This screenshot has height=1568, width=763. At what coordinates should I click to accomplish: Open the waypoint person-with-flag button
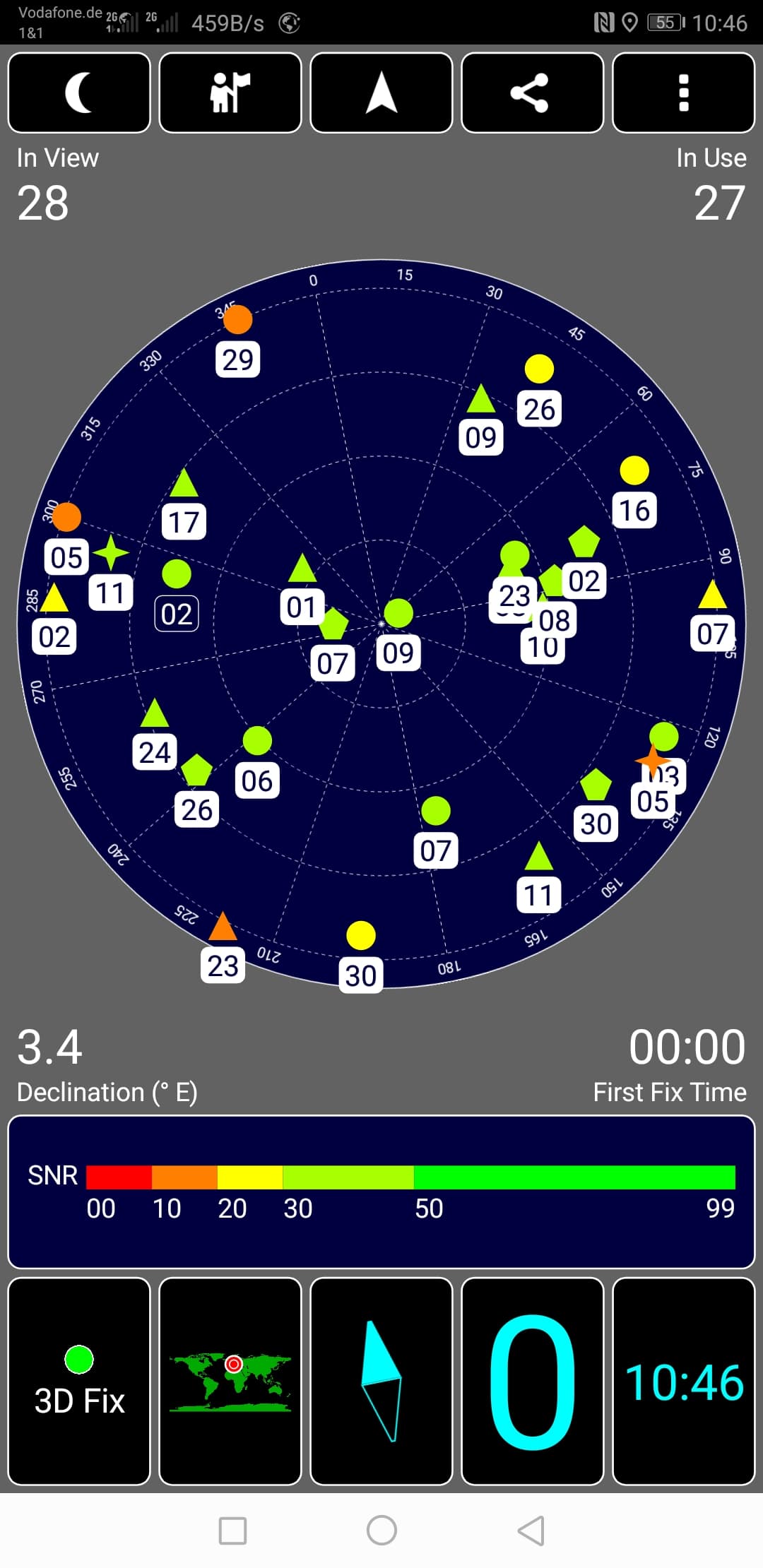(x=230, y=93)
